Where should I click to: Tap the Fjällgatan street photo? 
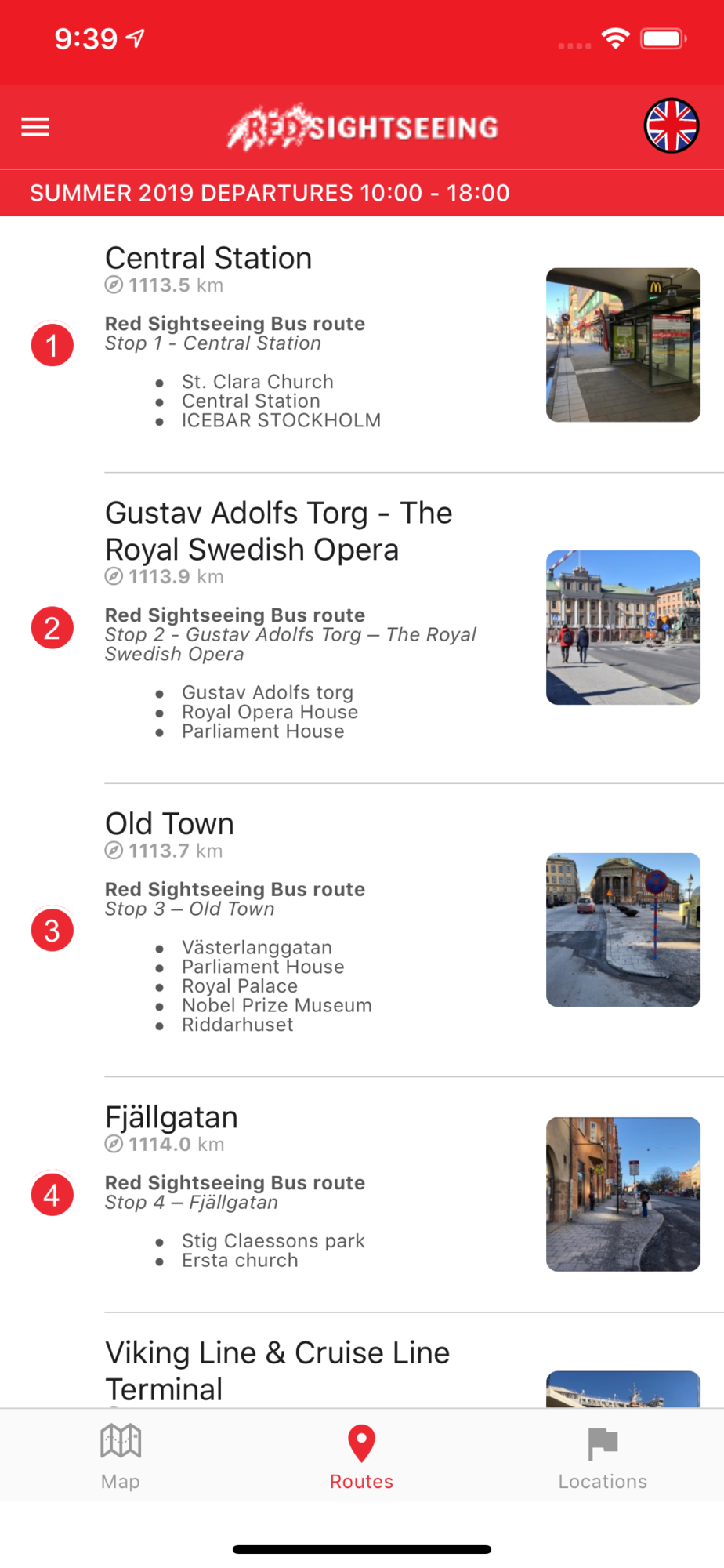(x=623, y=1194)
